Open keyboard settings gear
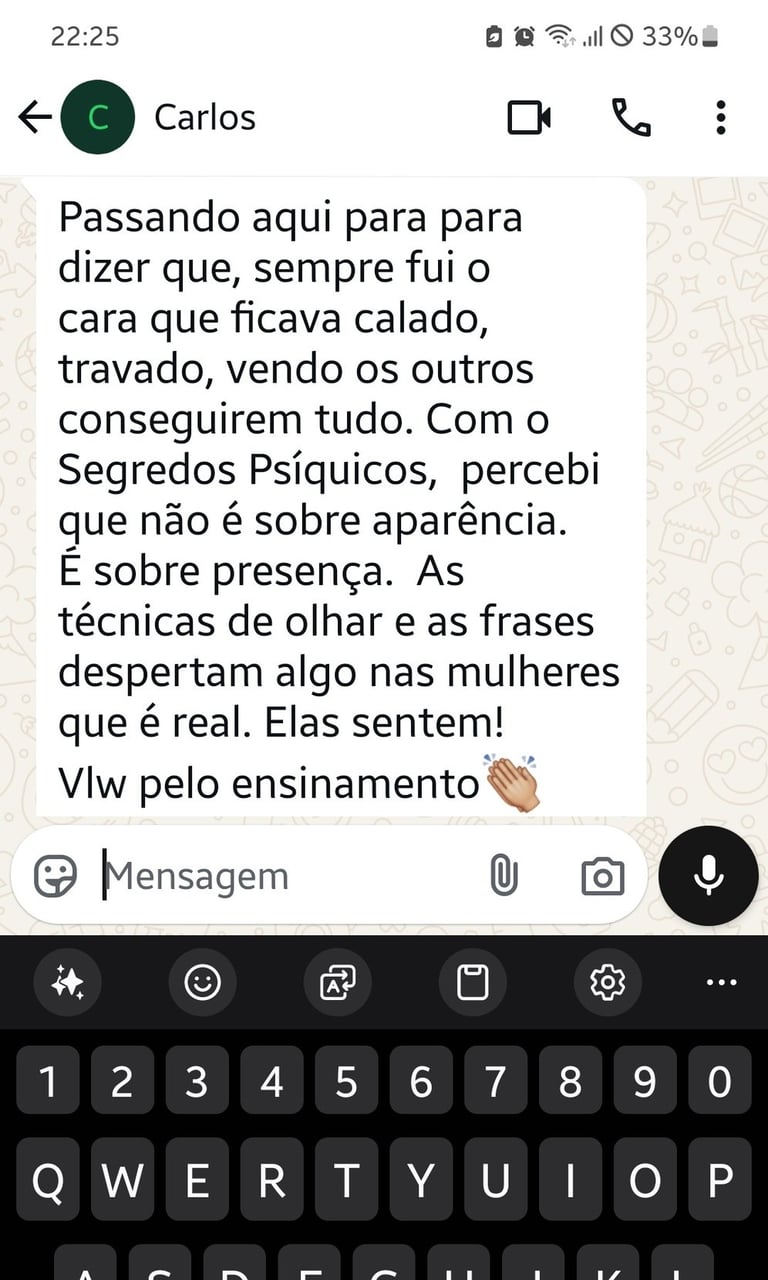 (607, 983)
